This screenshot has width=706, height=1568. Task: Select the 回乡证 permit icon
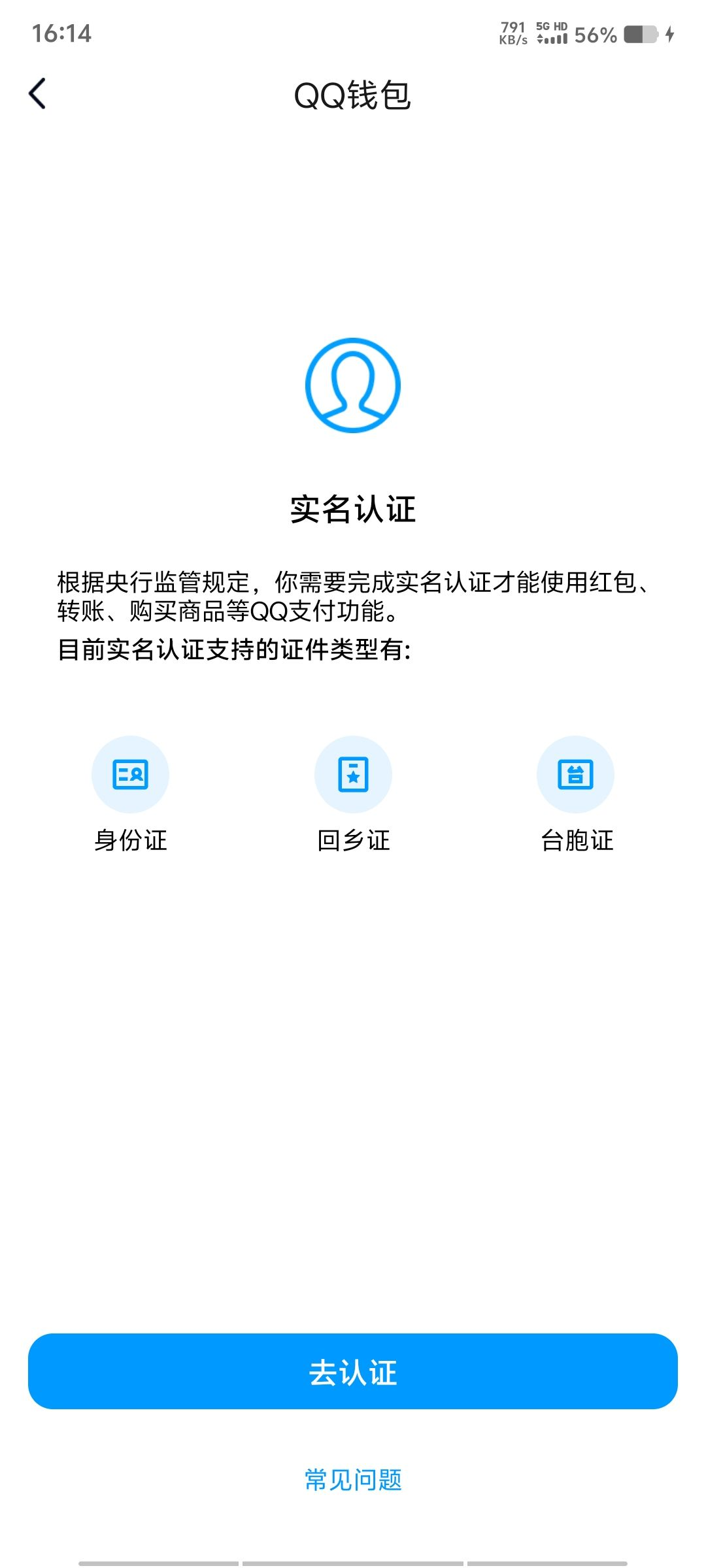353,775
